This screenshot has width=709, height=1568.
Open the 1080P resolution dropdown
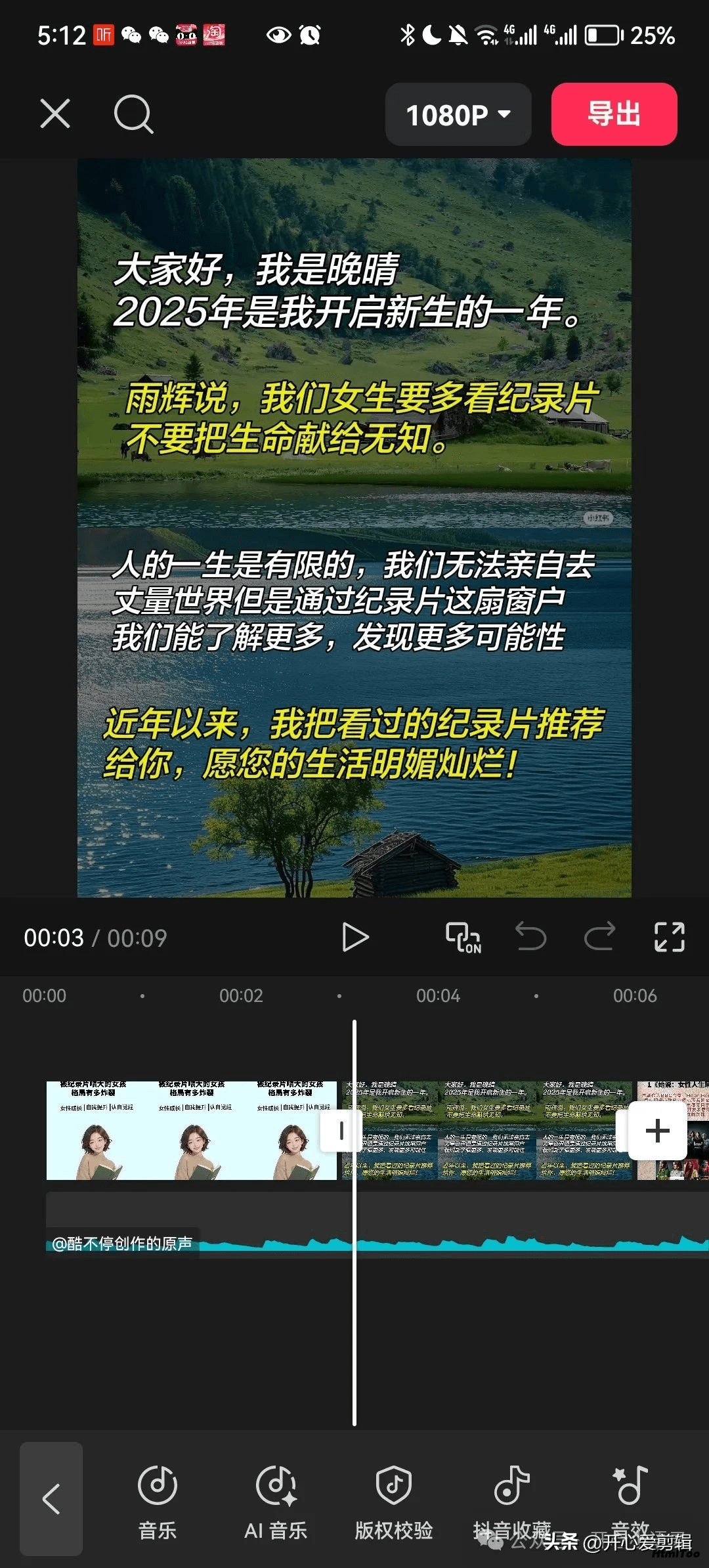[458, 114]
